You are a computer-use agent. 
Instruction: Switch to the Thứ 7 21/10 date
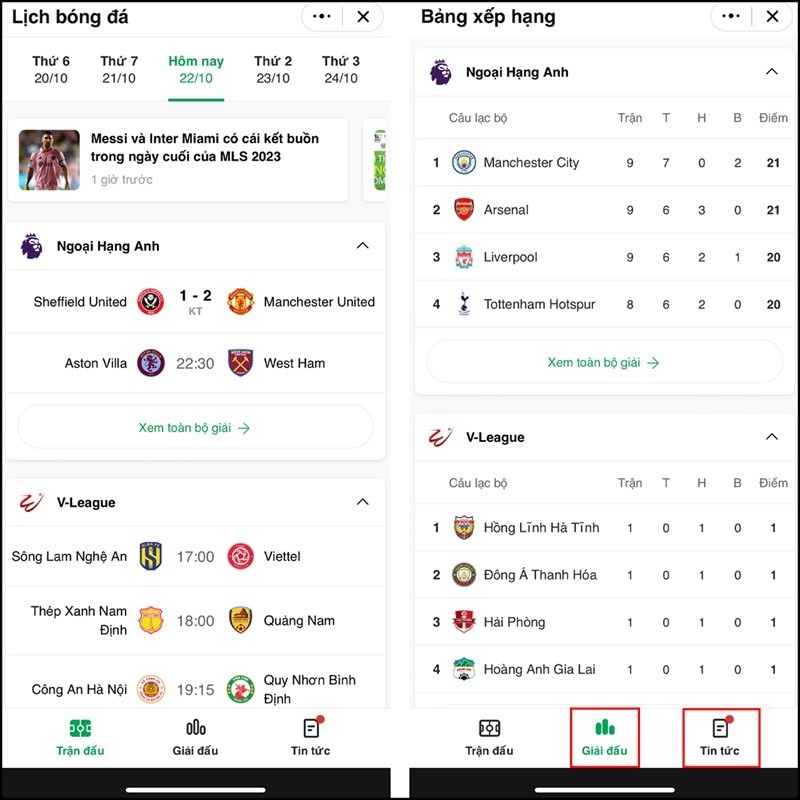tap(119, 70)
